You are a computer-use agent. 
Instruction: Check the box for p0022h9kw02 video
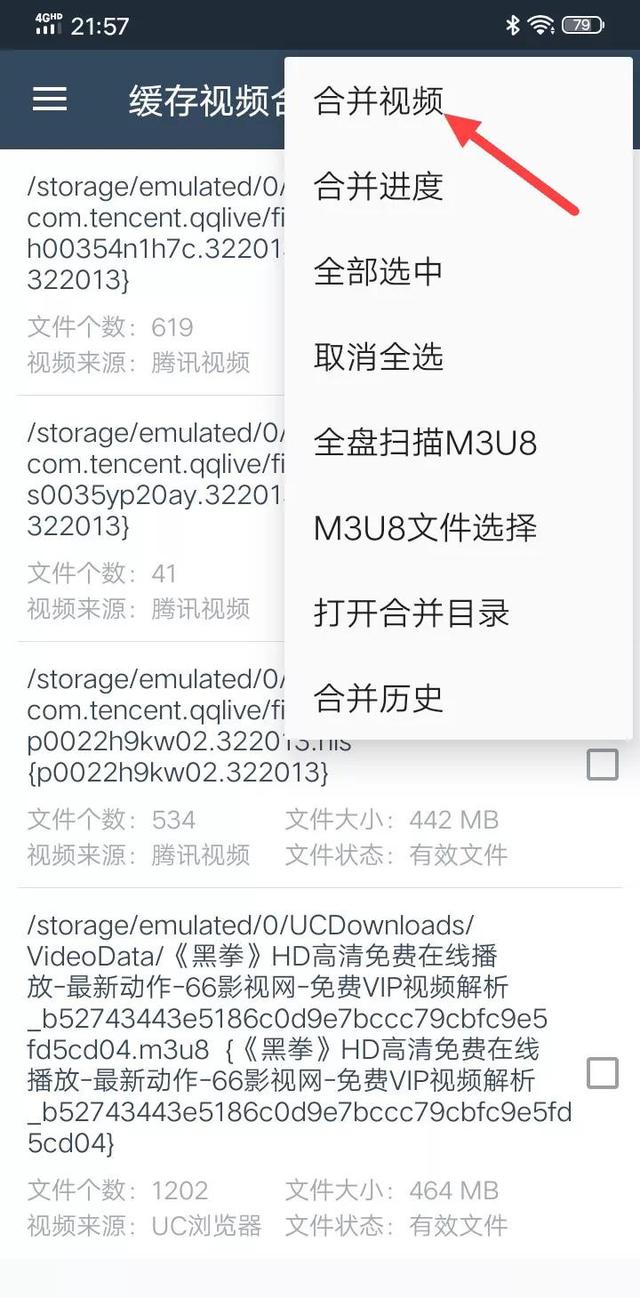[602, 765]
